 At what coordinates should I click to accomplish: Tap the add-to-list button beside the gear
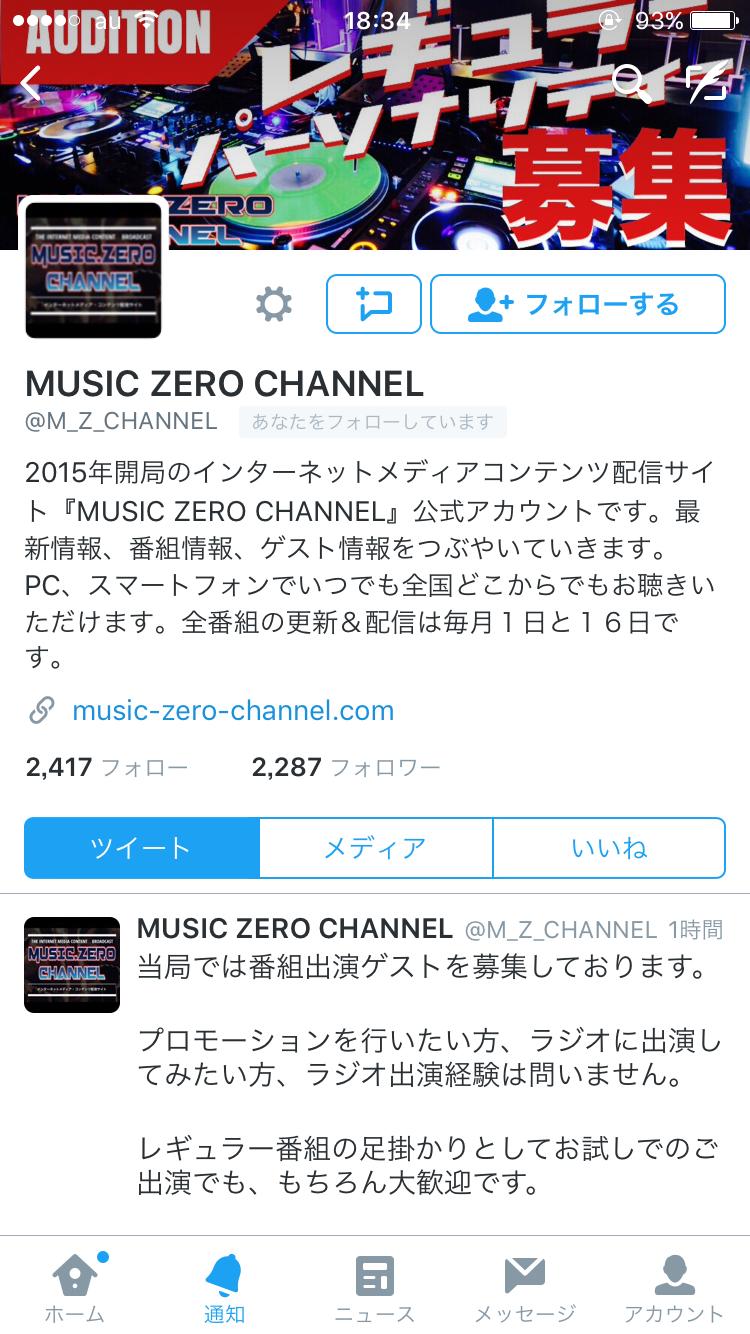[x=374, y=304]
